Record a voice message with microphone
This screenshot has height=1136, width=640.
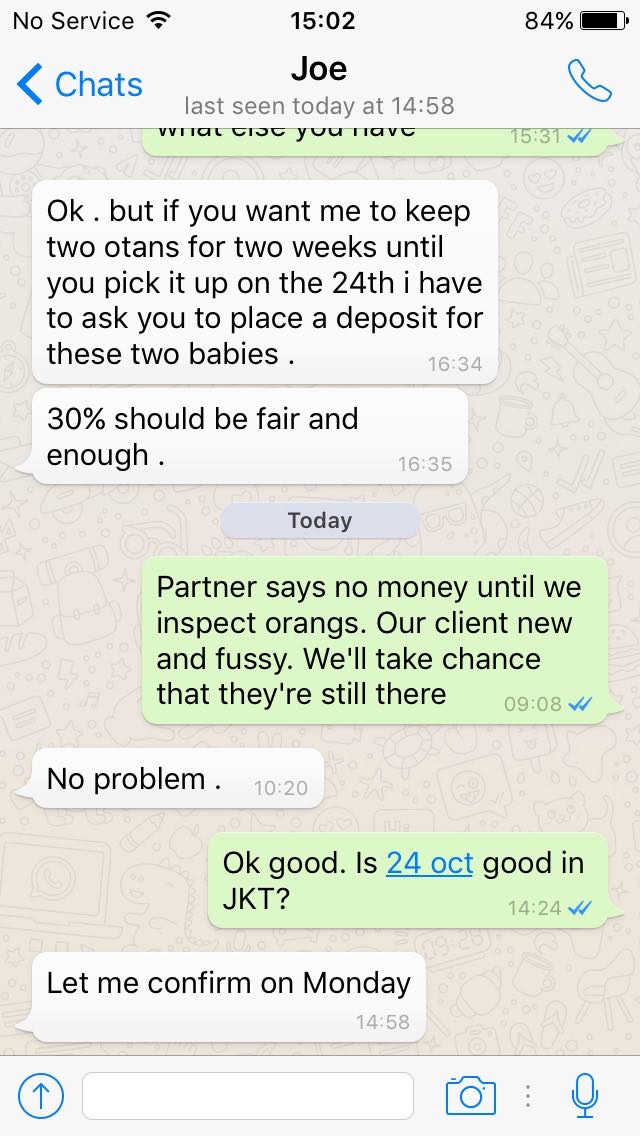(x=585, y=1095)
